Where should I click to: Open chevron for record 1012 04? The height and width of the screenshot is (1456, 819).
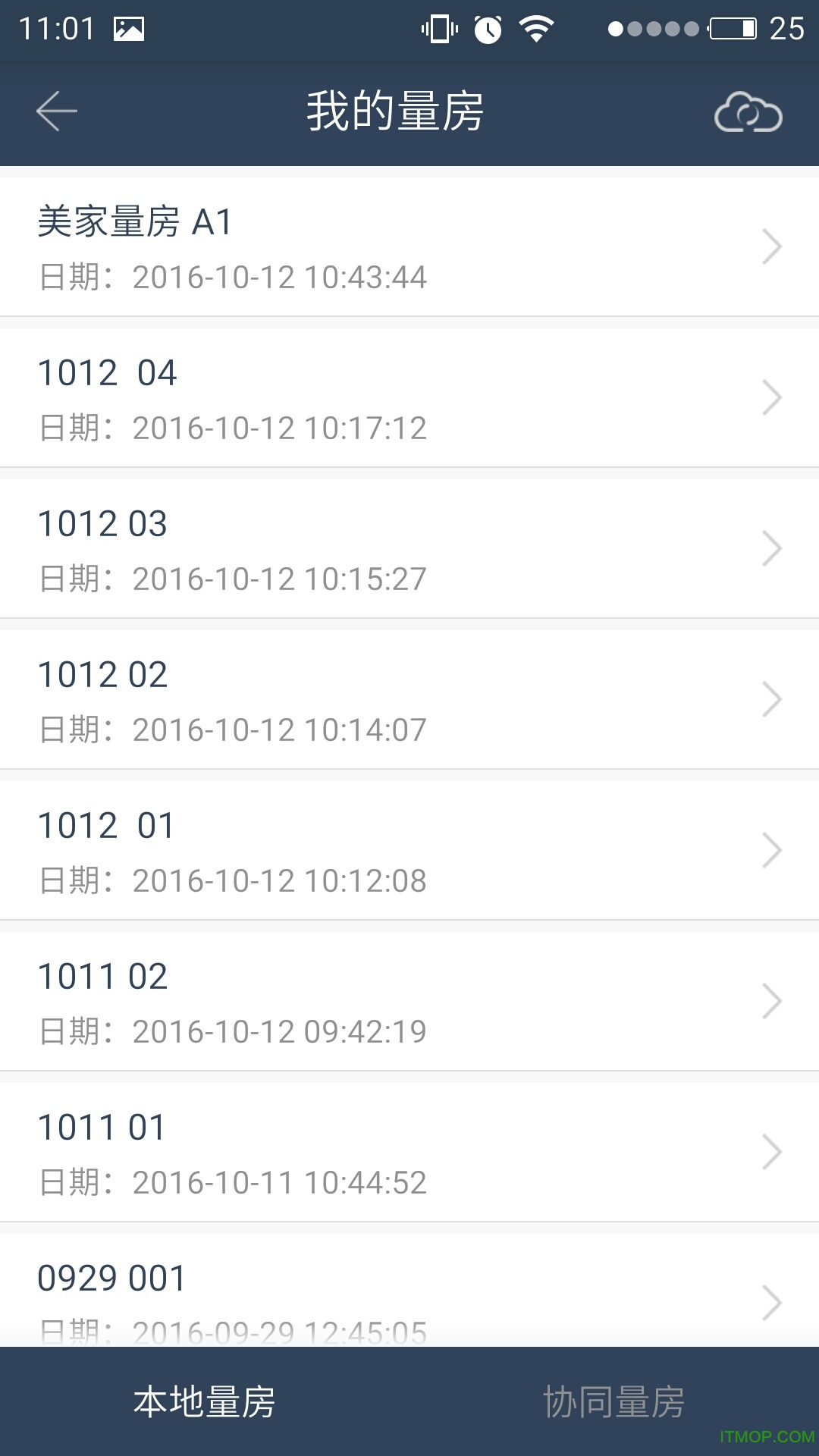772,397
